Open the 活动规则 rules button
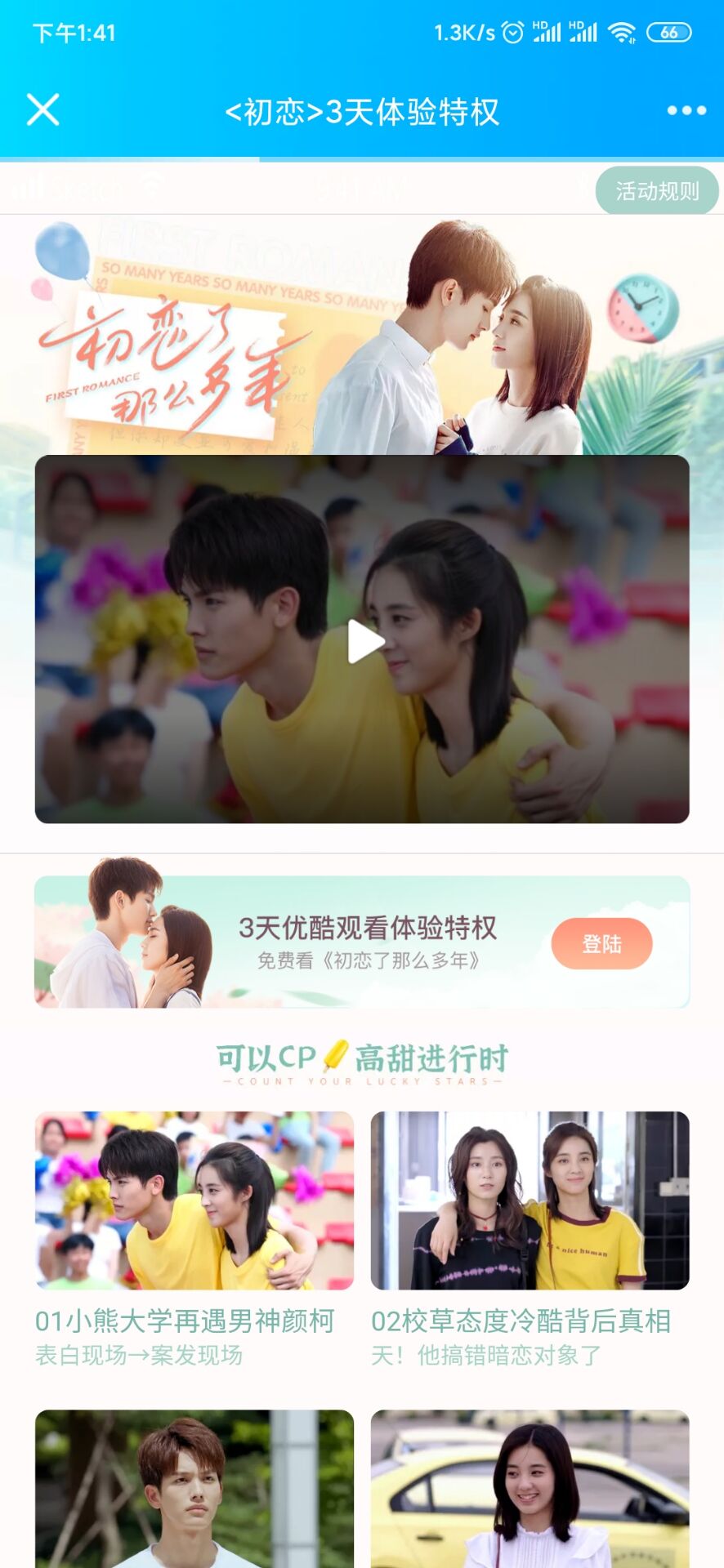Screen dimensions: 724x1568 click(657, 191)
